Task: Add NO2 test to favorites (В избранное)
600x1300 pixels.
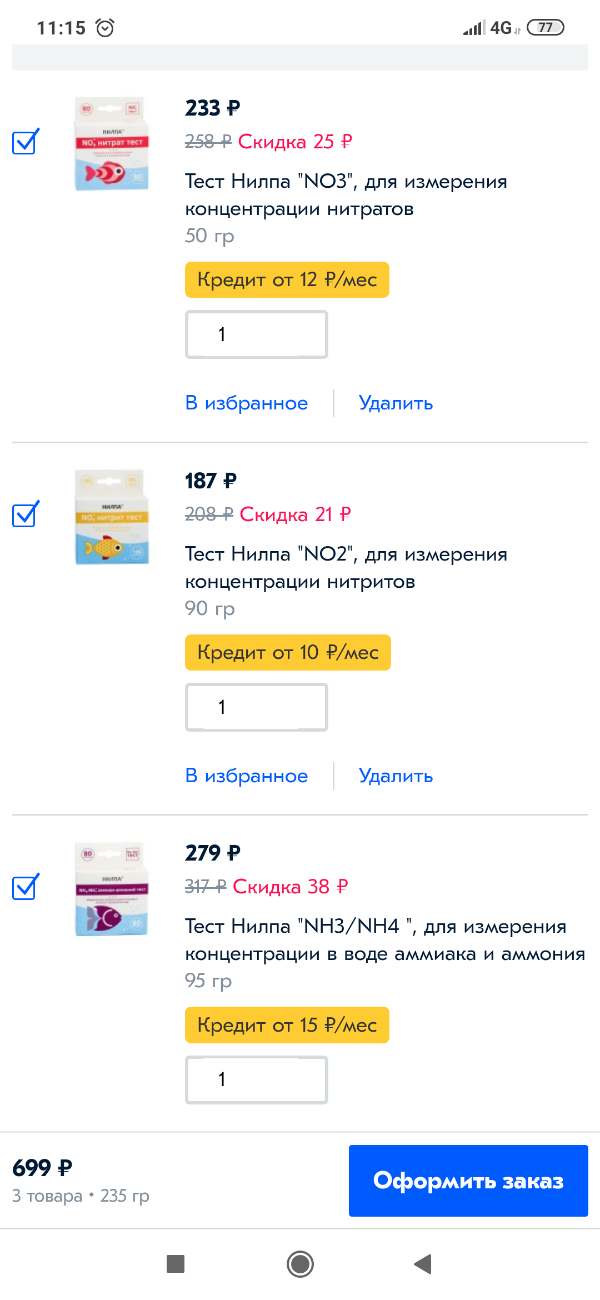Action: 247,775
